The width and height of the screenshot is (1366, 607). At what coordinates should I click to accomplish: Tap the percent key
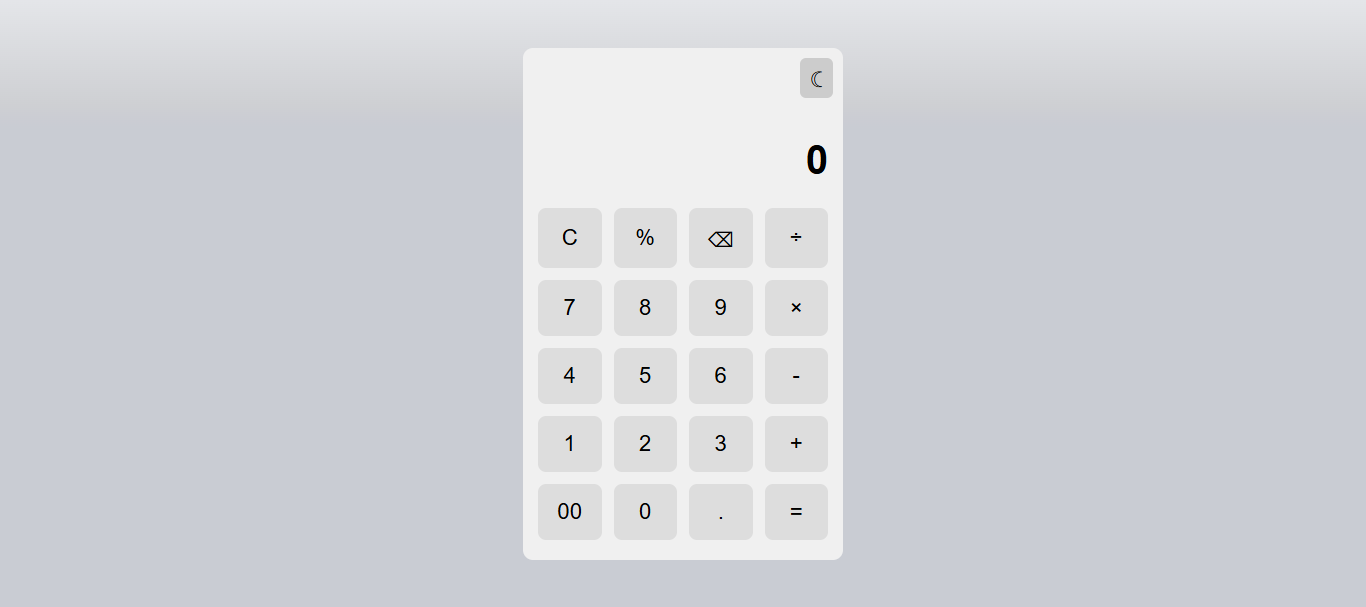click(645, 238)
